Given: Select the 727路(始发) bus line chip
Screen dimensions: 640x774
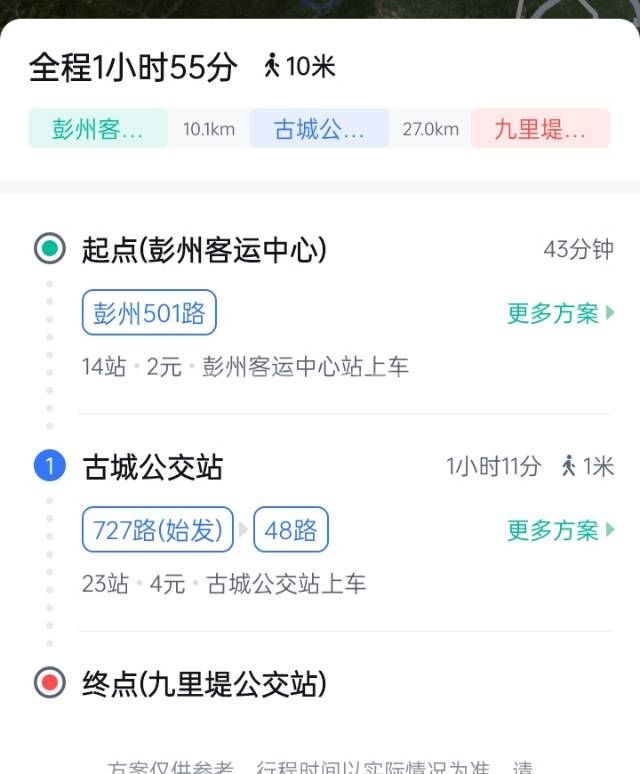Looking at the screenshot, I should (157, 530).
